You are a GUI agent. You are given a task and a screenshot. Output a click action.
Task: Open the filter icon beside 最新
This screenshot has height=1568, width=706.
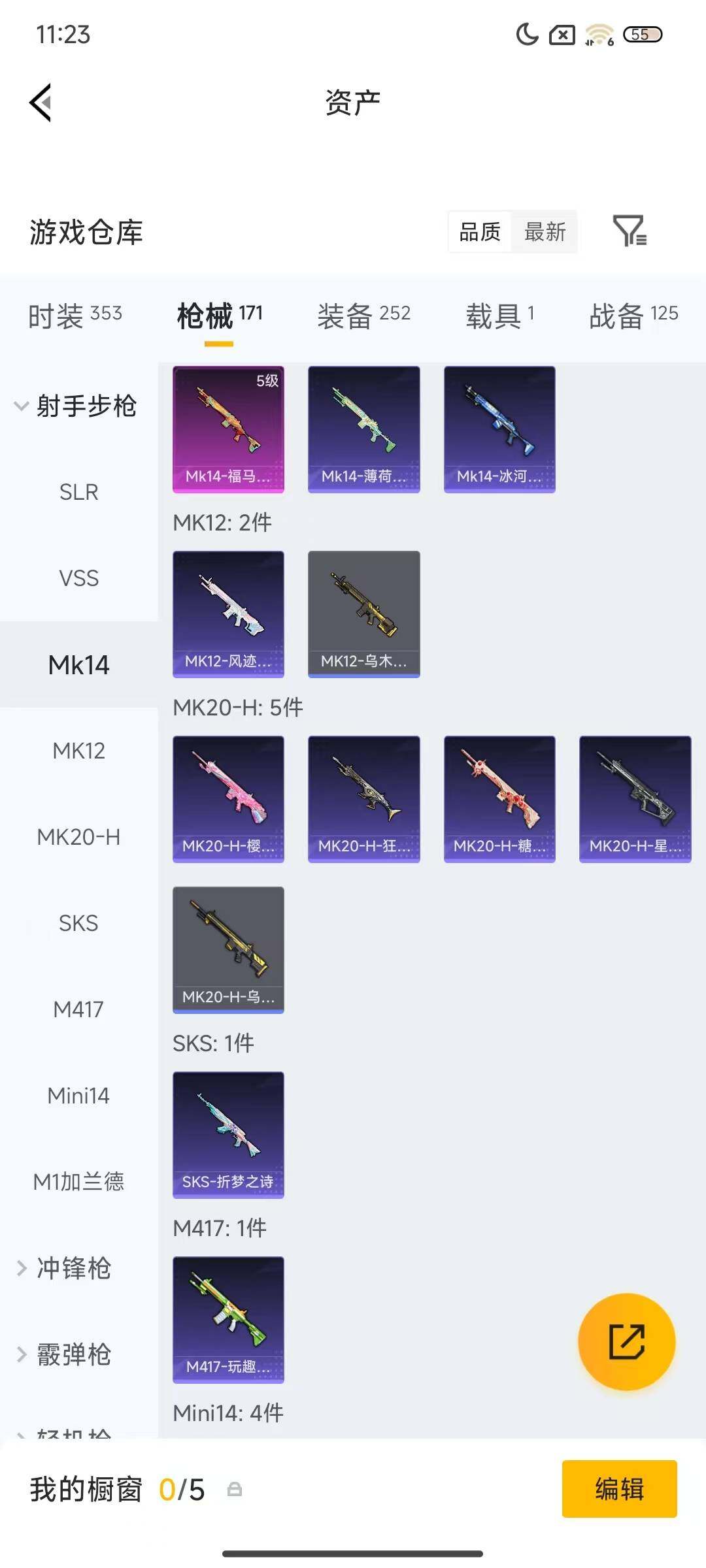click(630, 231)
